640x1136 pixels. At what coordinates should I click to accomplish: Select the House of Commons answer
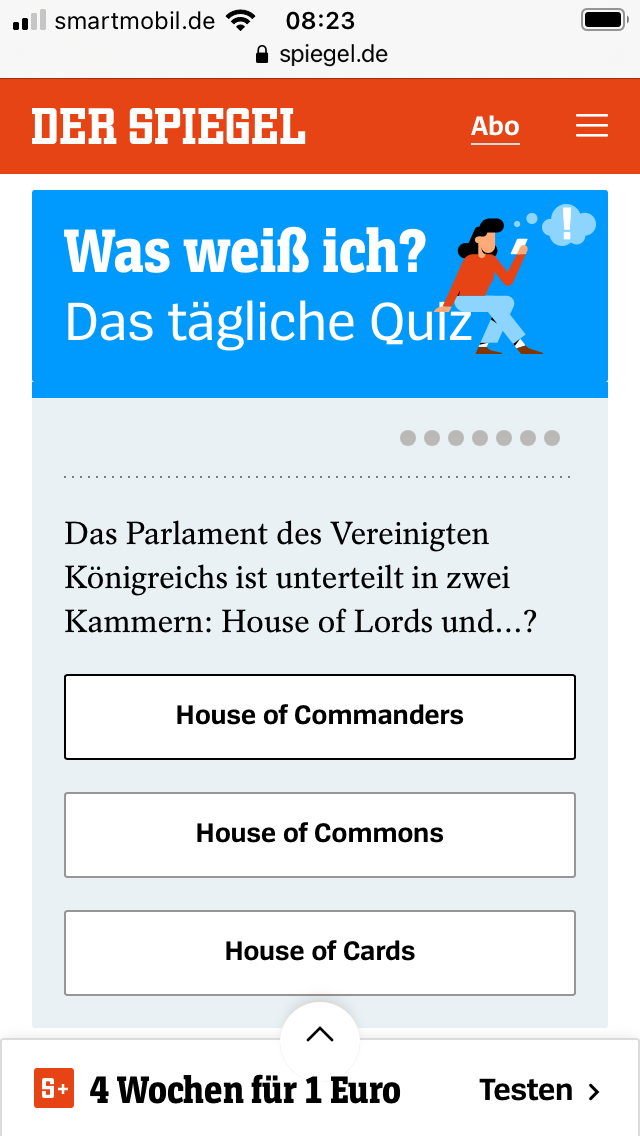[x=320, y=834]
